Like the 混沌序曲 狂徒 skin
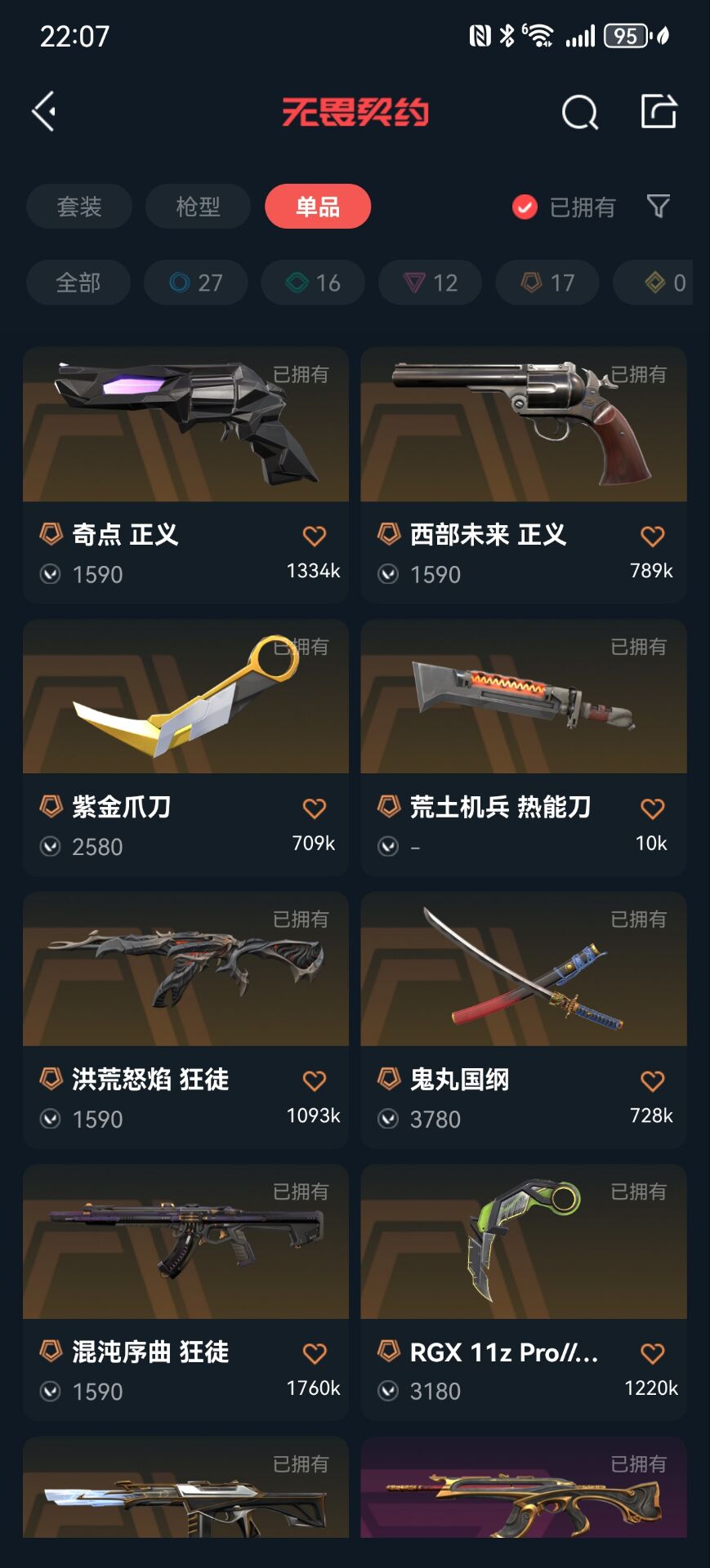710x1568 pixels. [x=315, y=1353]
